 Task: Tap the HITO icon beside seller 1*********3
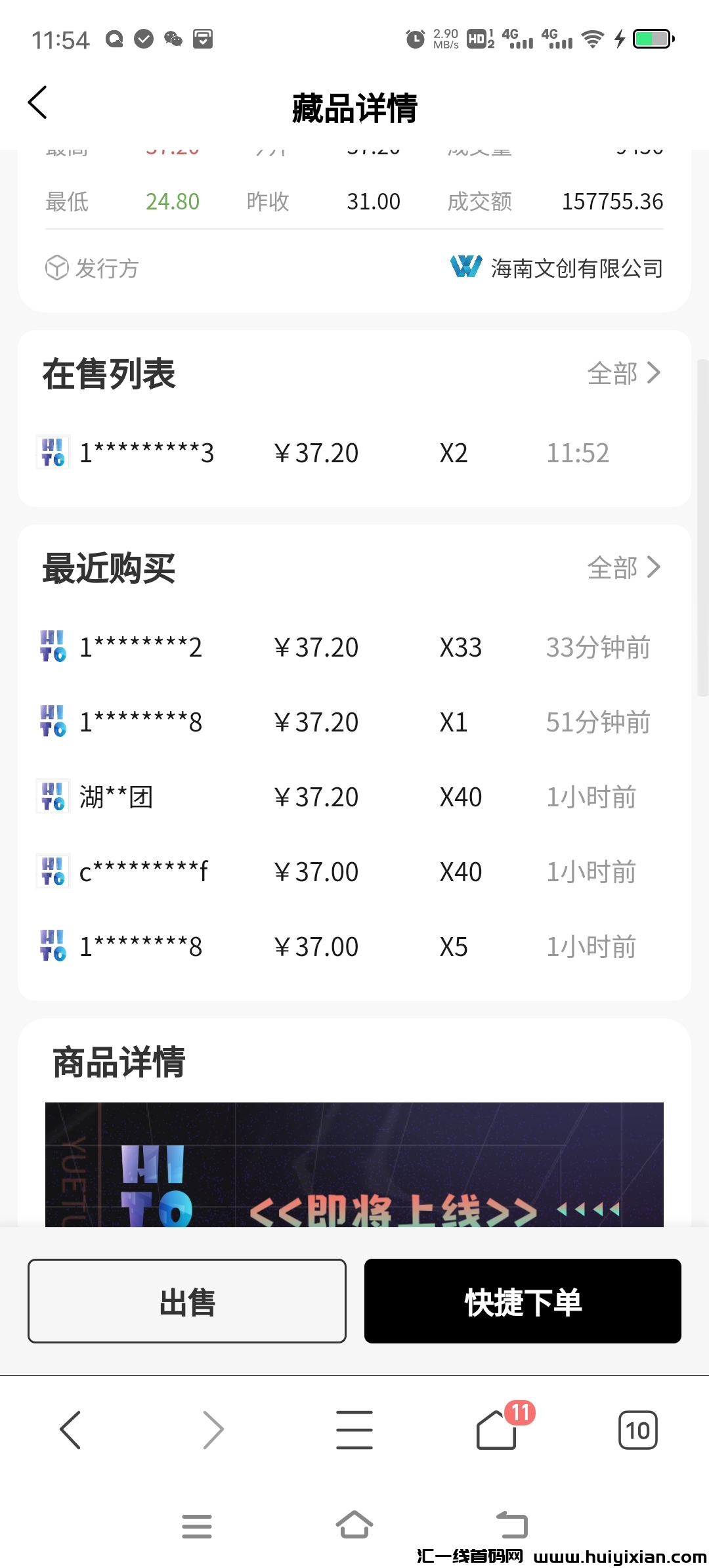pos(53,452)
